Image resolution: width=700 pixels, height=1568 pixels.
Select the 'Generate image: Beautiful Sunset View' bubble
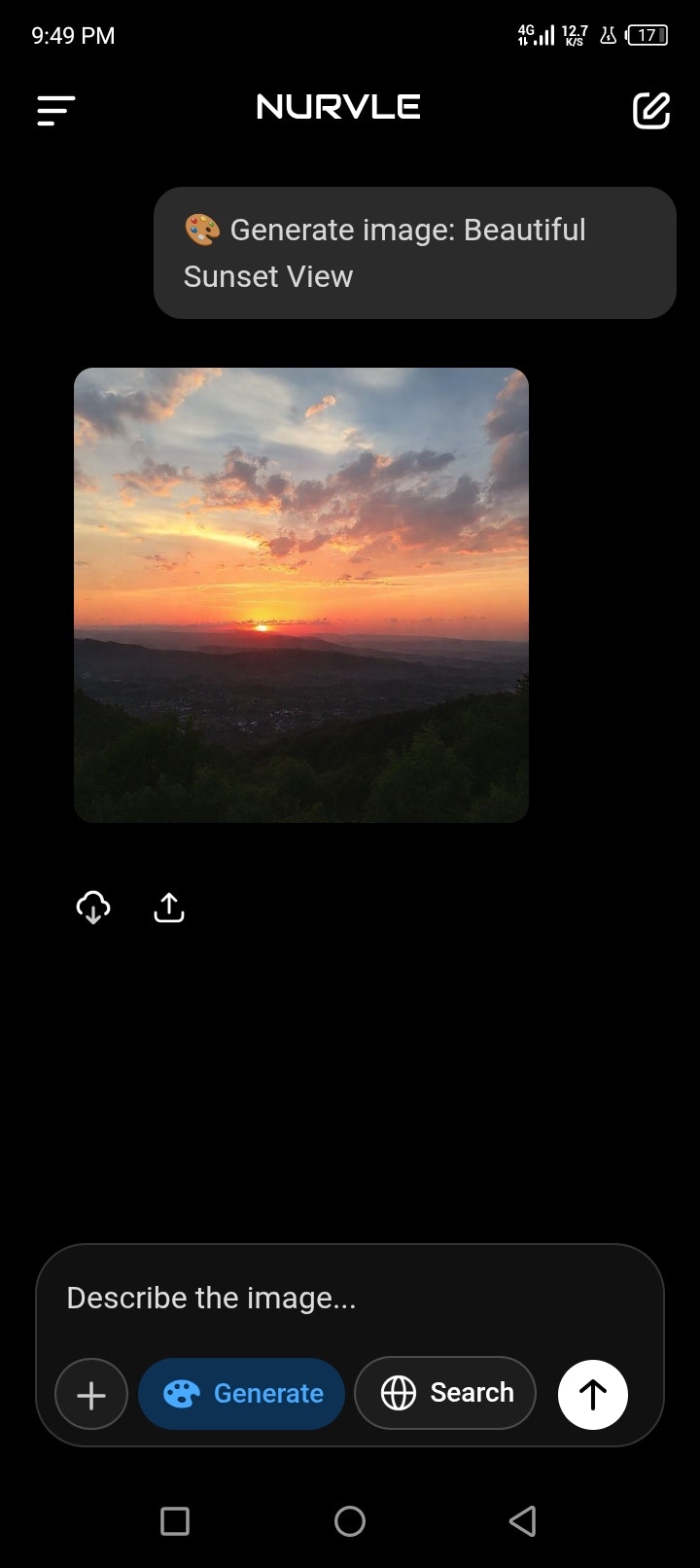(x=414, y=252)
